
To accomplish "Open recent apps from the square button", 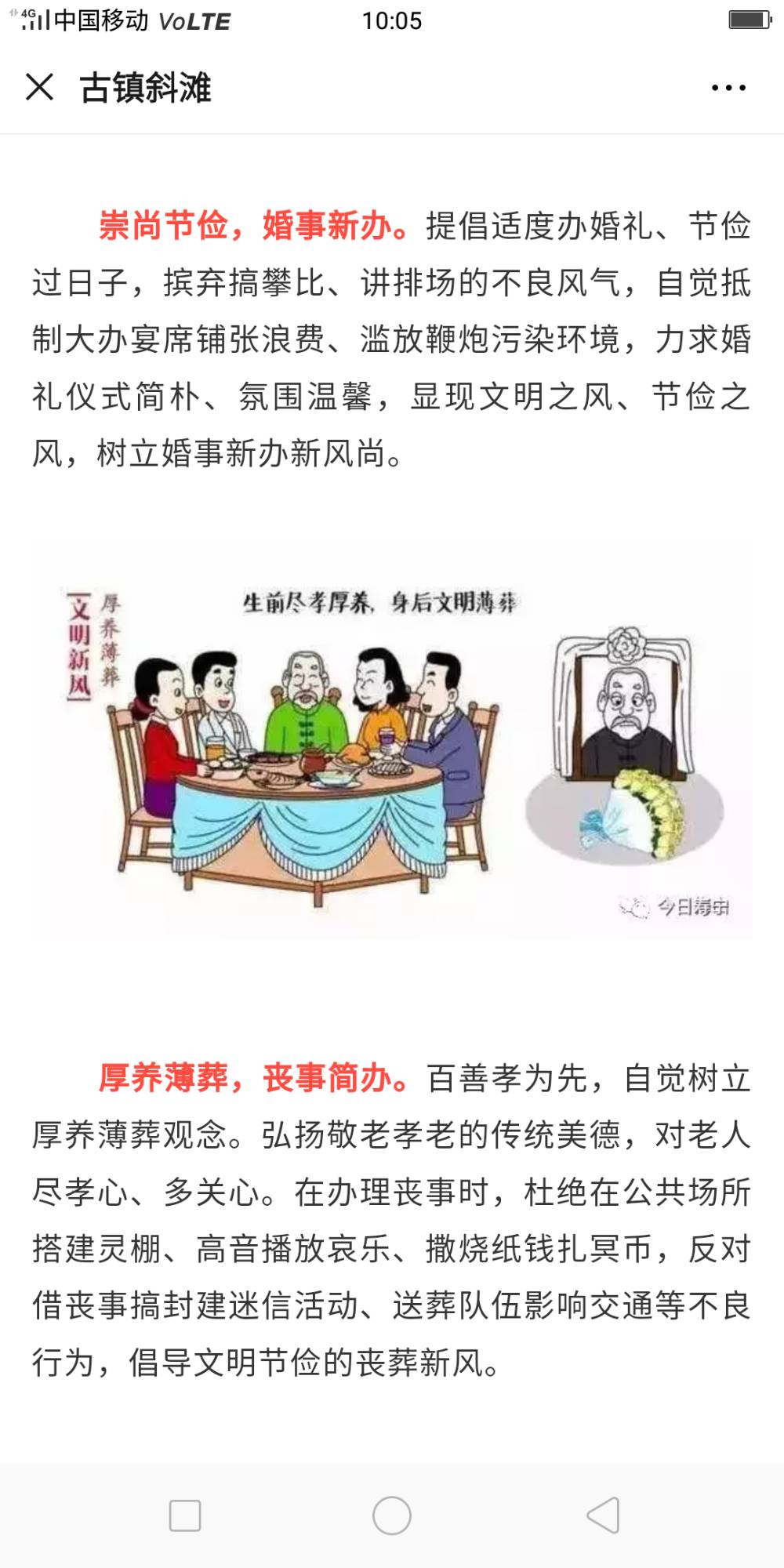I will click(x=185, y=1515).
